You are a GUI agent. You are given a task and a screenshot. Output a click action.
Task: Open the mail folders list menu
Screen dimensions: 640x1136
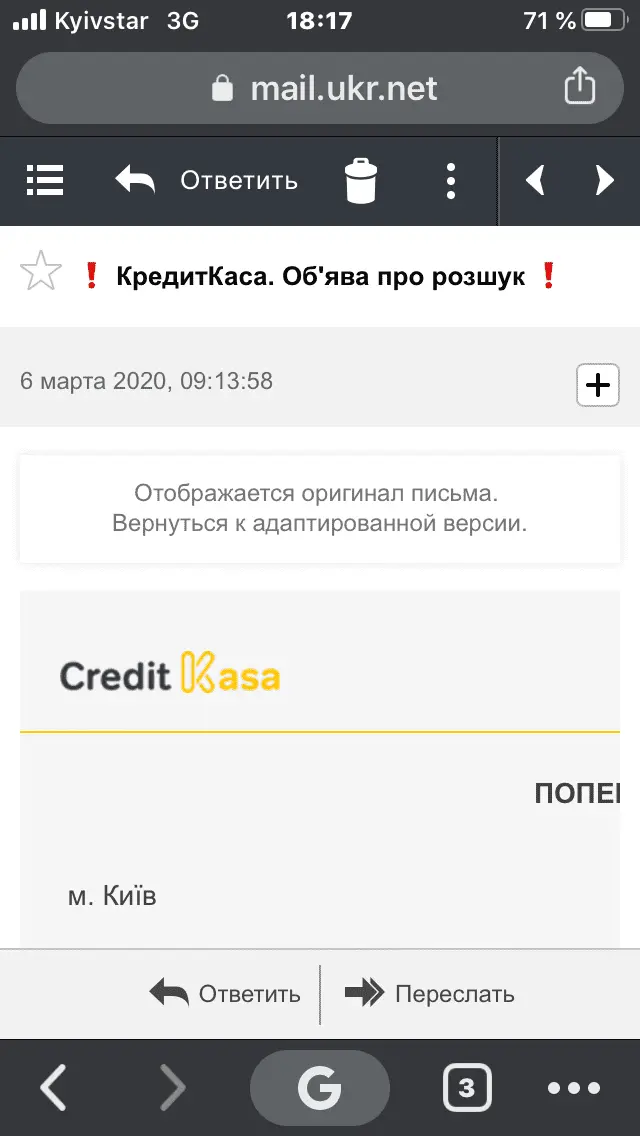45,180
